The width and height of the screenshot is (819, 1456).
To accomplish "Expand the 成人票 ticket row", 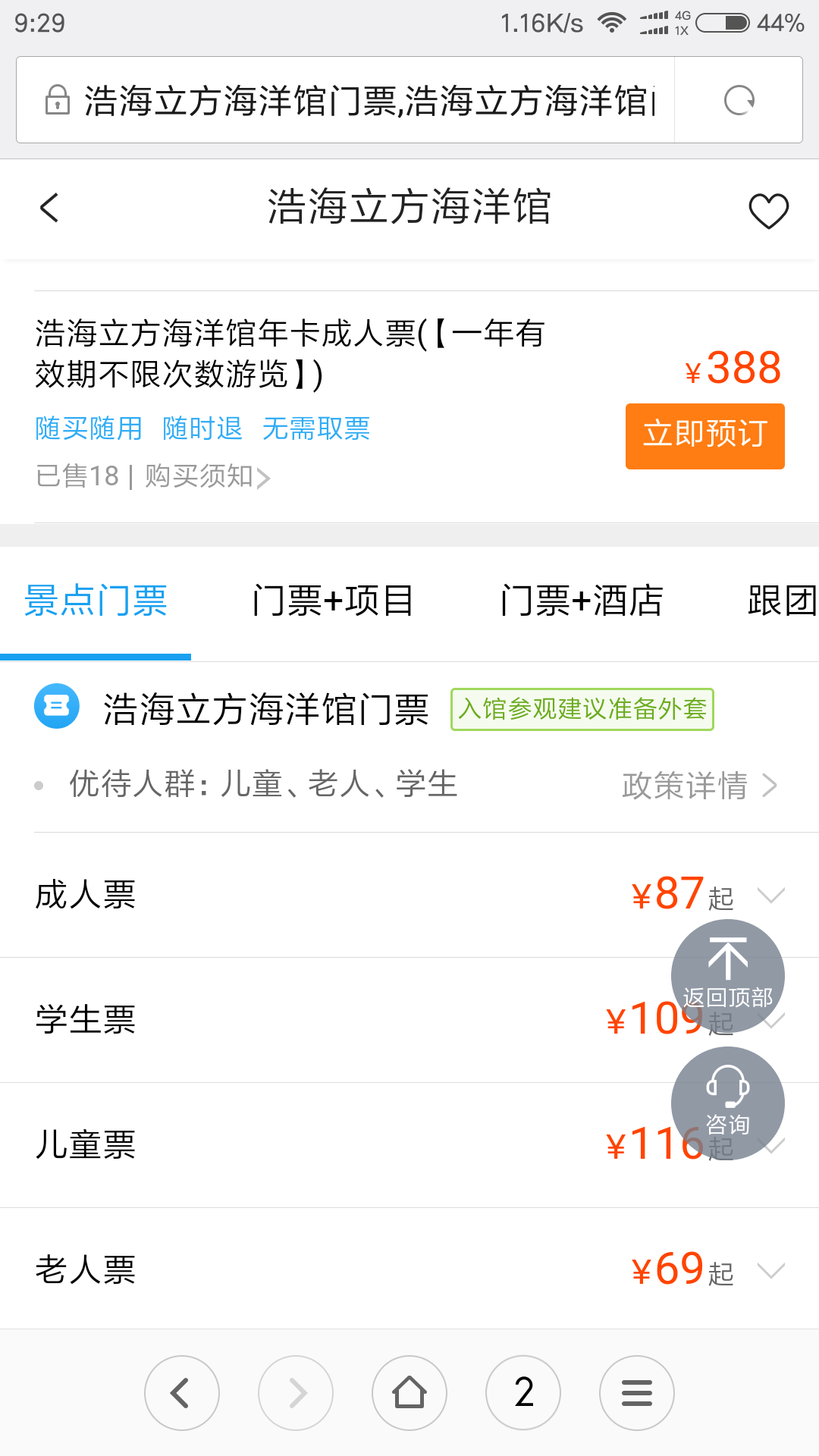I will tap(409, 895).
